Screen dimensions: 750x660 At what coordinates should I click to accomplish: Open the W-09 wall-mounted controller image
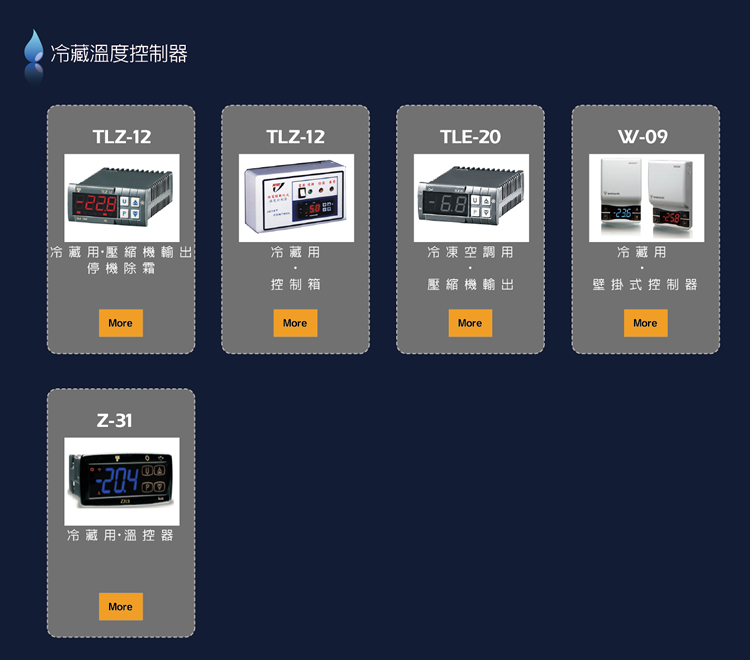tap(646, 198)
